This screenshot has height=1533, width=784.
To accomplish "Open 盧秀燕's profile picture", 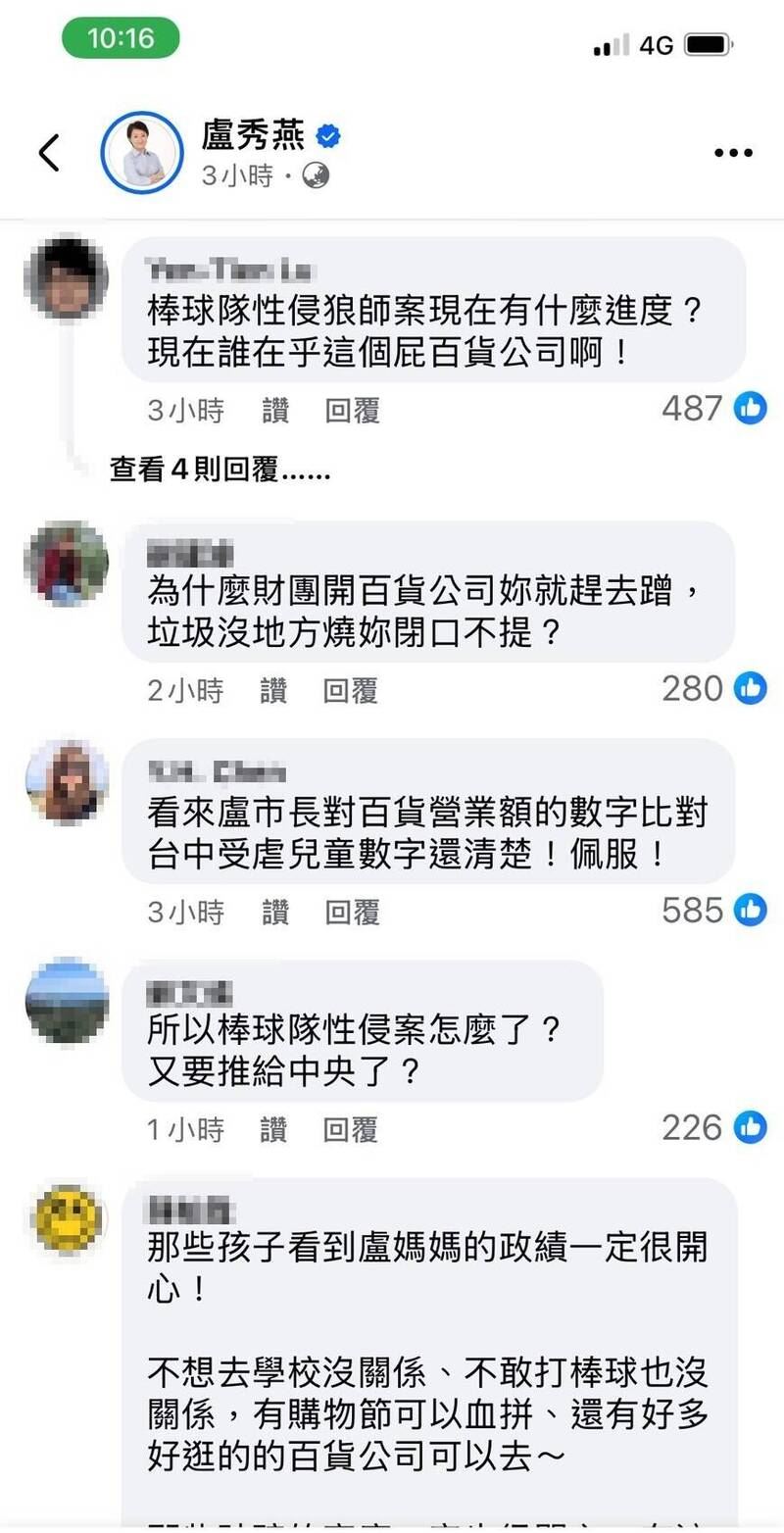I will coord(140,149).
